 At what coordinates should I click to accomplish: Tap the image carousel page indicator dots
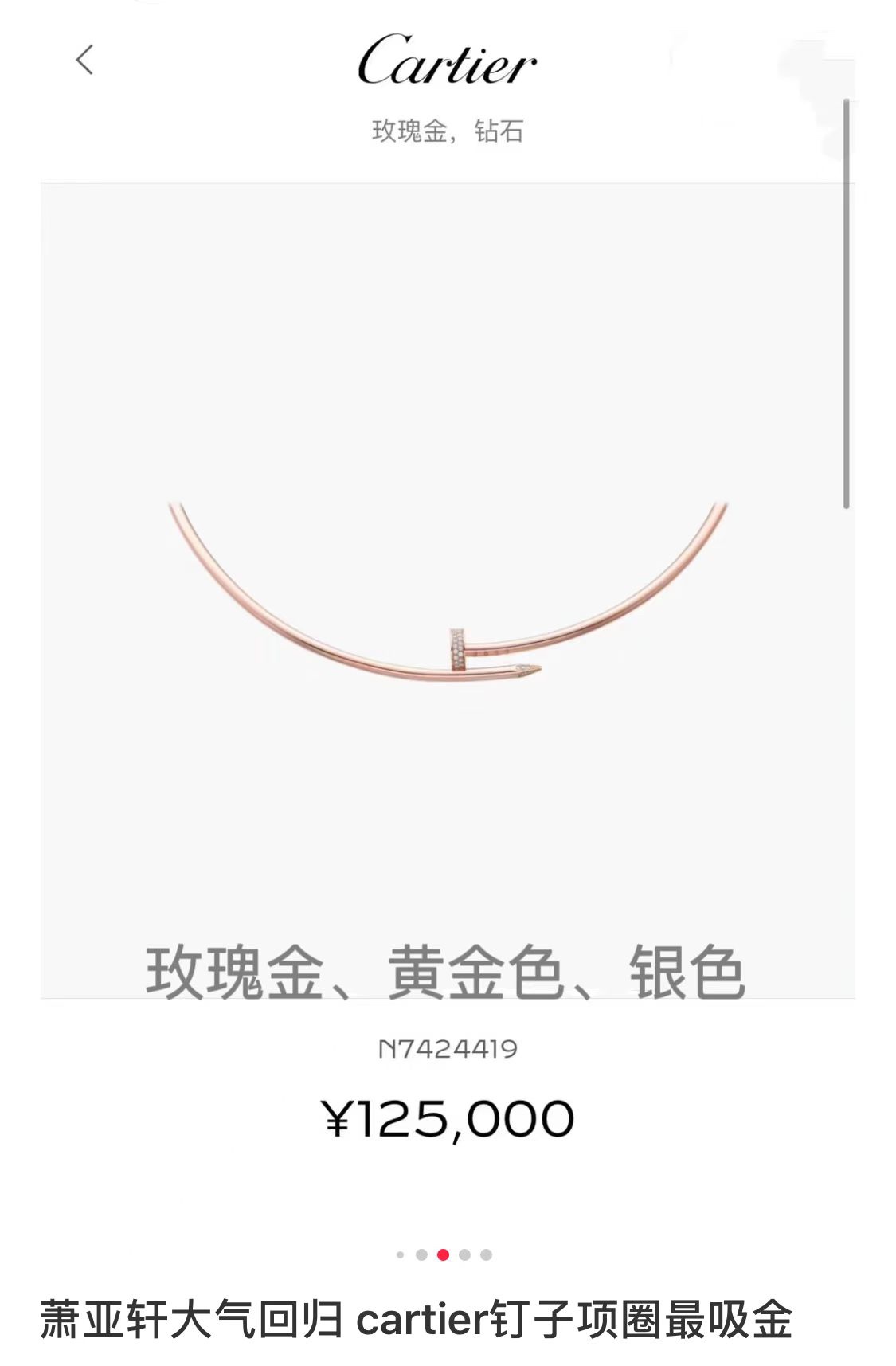(x=444, y=1254)
